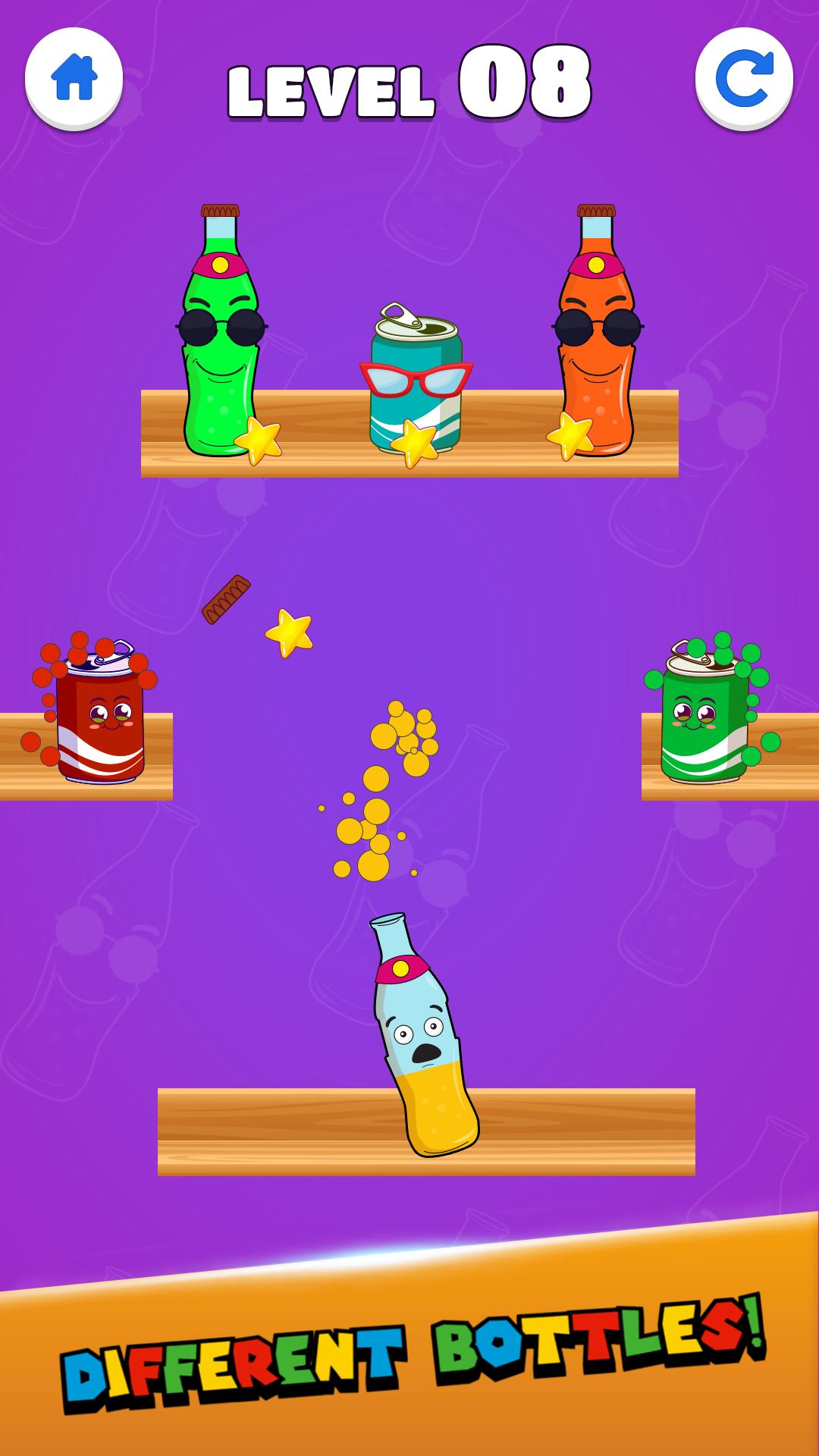The image size is (819, 1456).
Task: Collect the star beneath the teal can
Action: [413, 440]
